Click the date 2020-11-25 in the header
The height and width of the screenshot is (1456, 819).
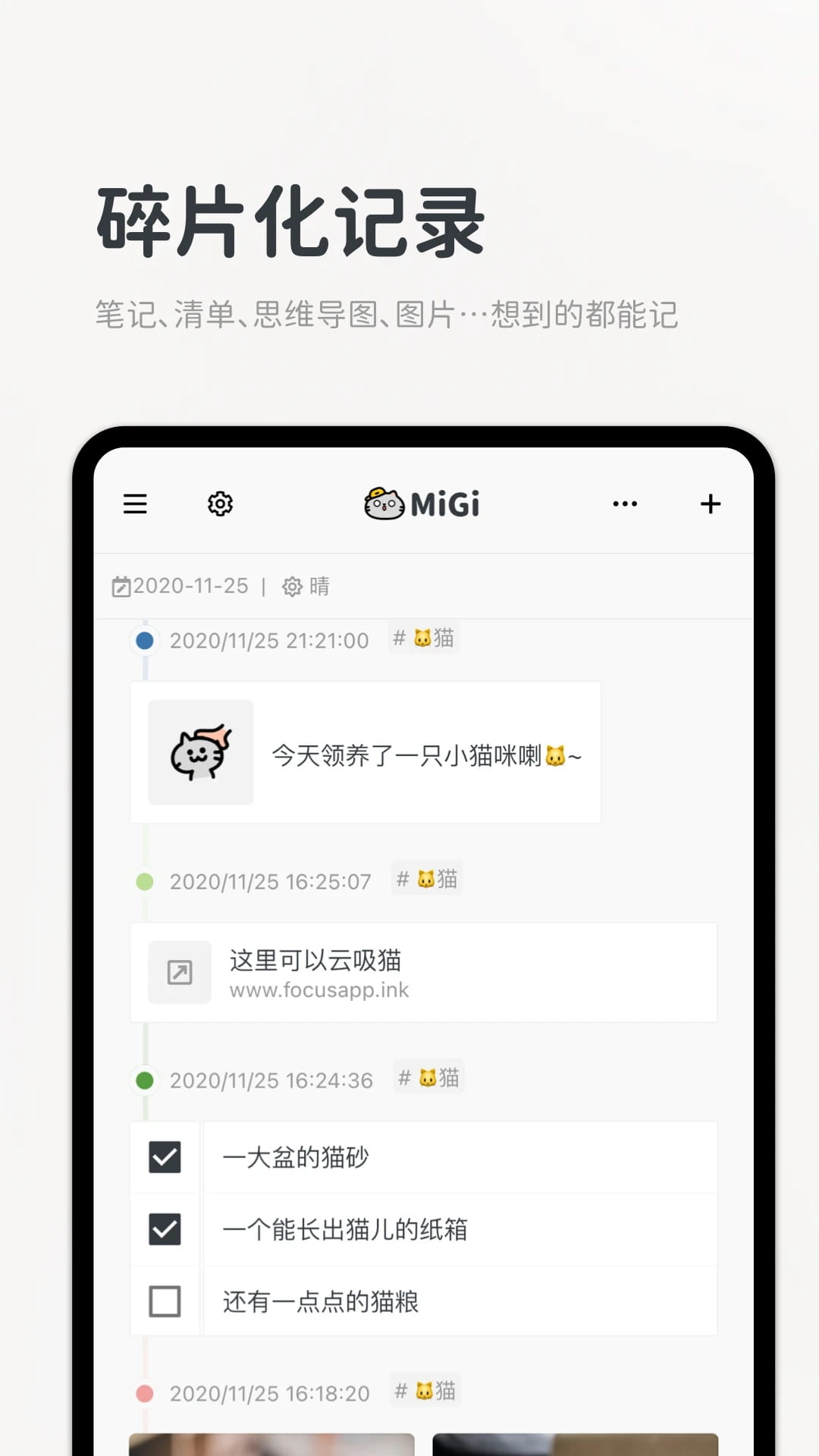tap(190, 585)
